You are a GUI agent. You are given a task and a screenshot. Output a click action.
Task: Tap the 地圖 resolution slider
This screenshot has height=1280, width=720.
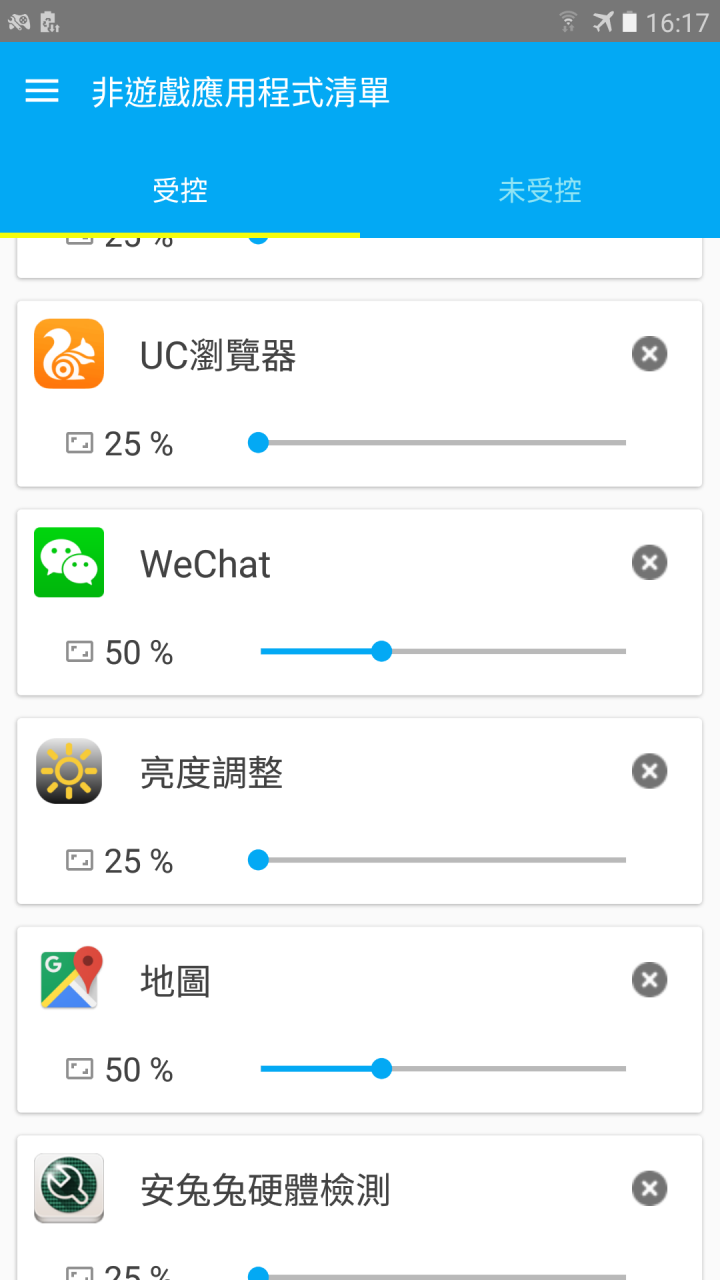[442, 1068]
